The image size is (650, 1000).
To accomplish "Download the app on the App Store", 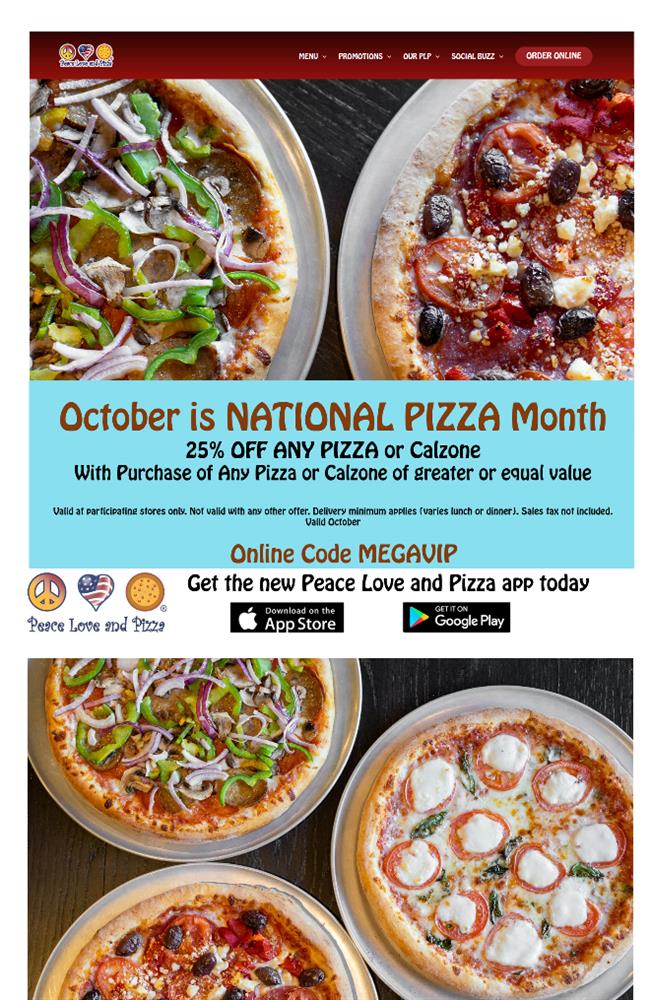I will click(x=287, y=617).
